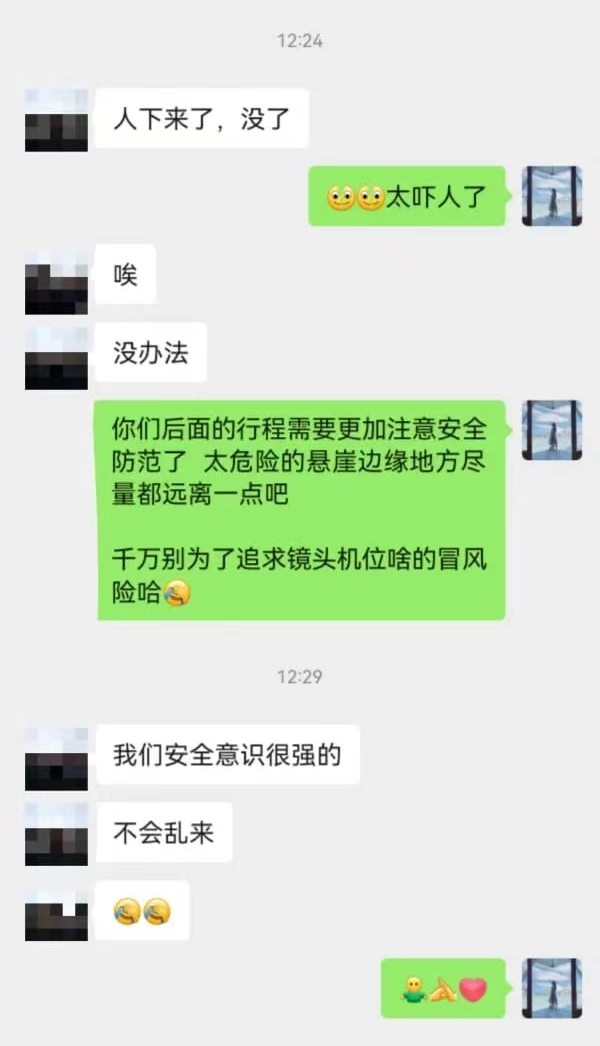This screenshot has height=1046, width=600.
Task: Open contact avatar beside "没办法" message
Action: point(57,358)
